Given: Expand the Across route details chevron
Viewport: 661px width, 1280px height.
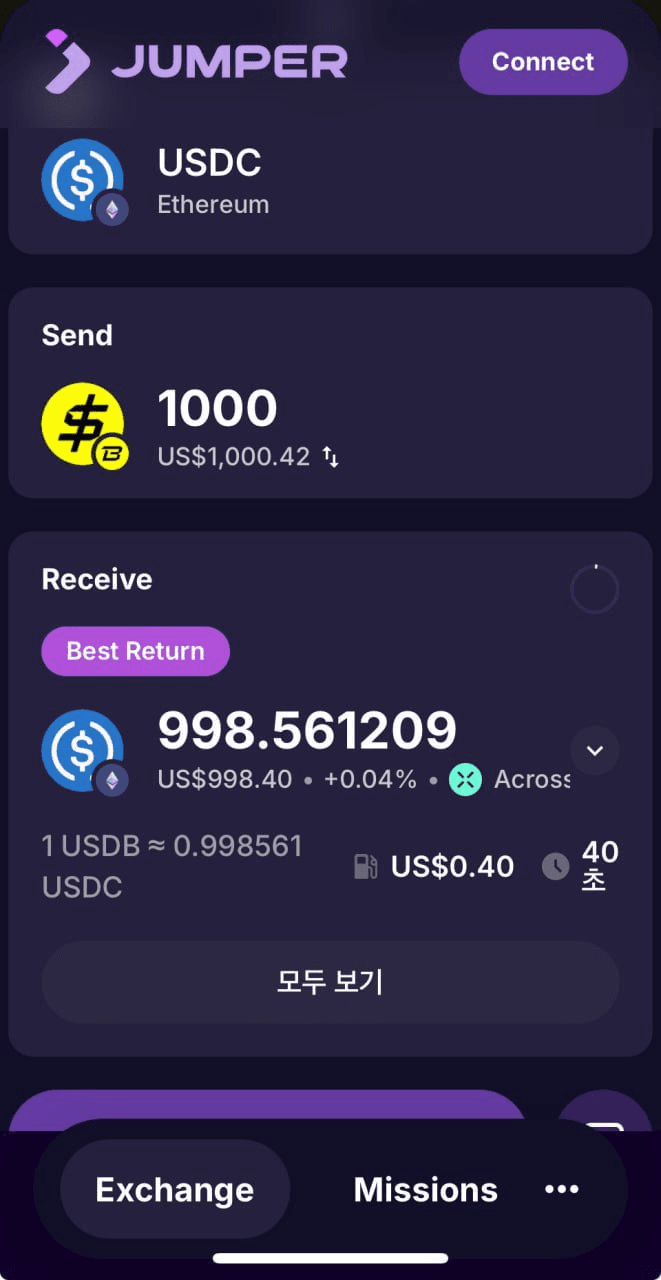Looking at the screenshot, I should (x=595, y=750).
